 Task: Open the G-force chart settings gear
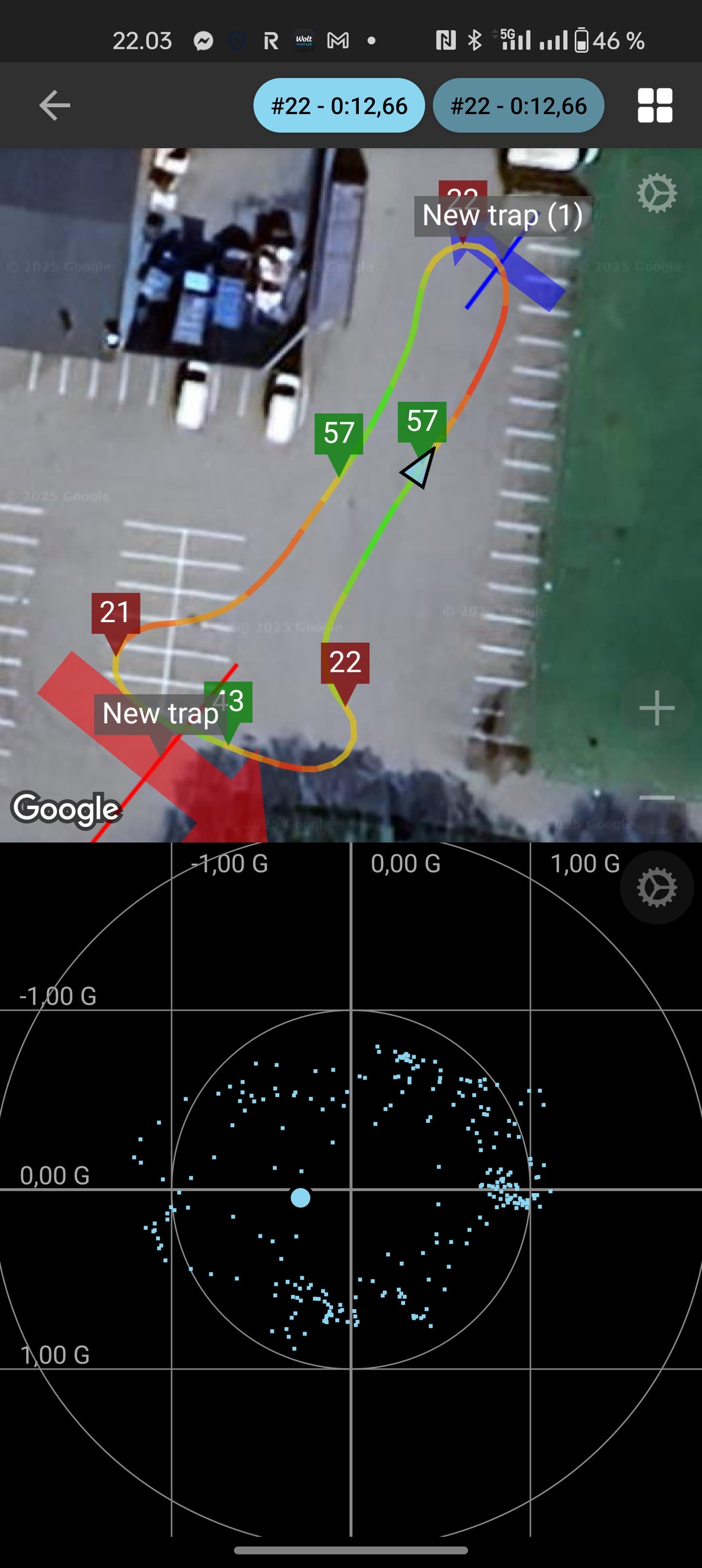656,887
